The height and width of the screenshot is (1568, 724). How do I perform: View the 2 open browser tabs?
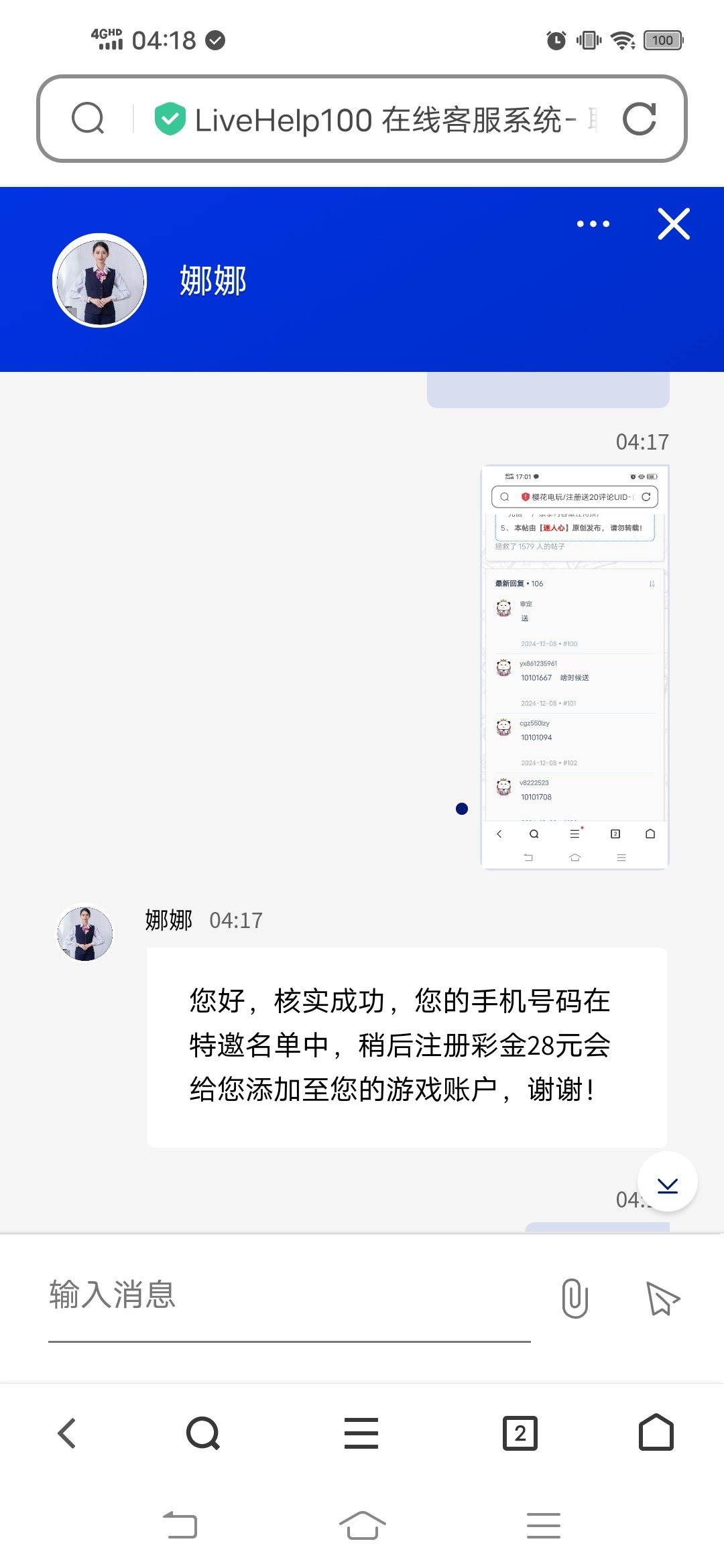520,1433
